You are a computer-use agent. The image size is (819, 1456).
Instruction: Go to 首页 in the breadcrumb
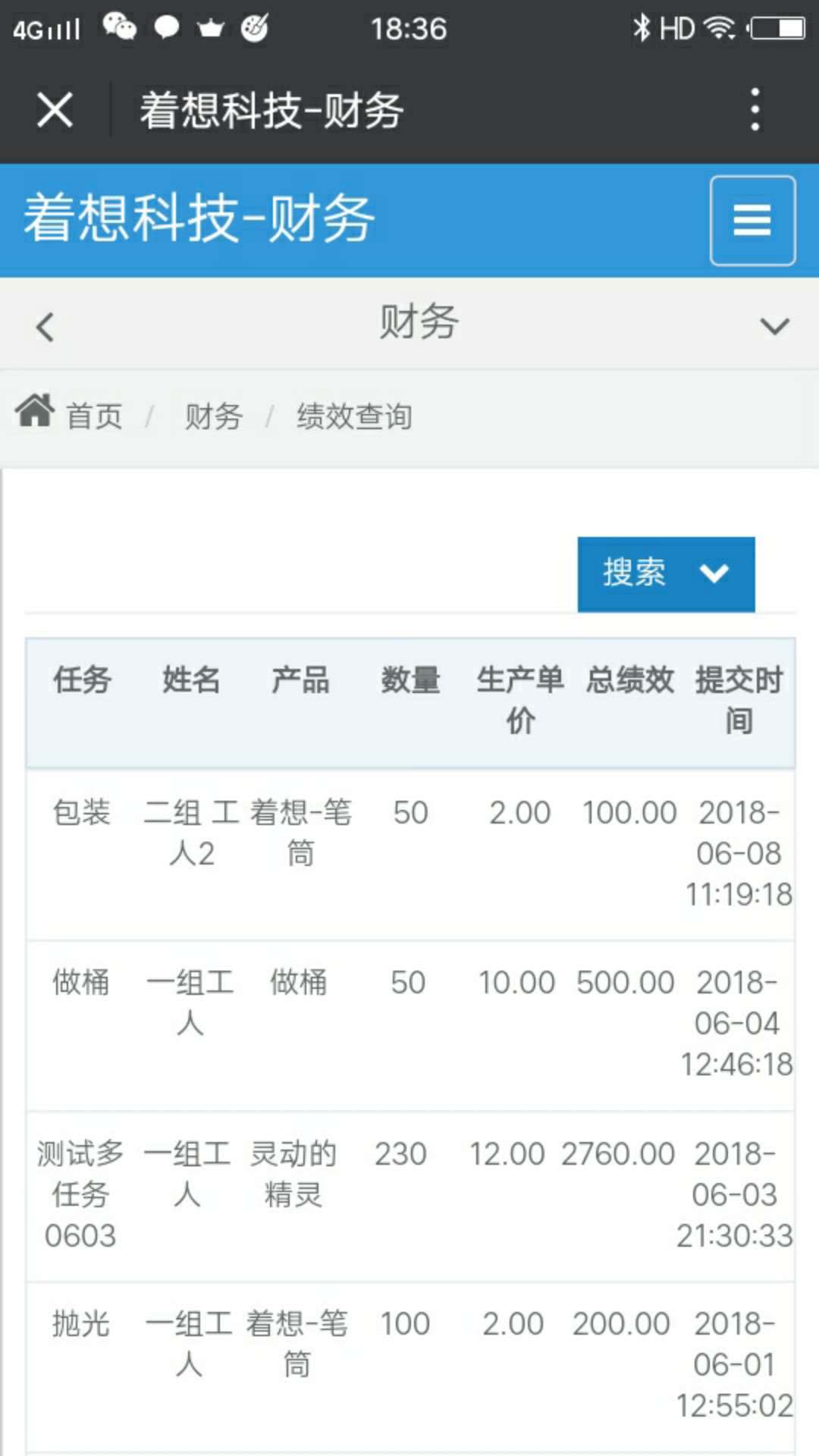(x=94, y=416)
